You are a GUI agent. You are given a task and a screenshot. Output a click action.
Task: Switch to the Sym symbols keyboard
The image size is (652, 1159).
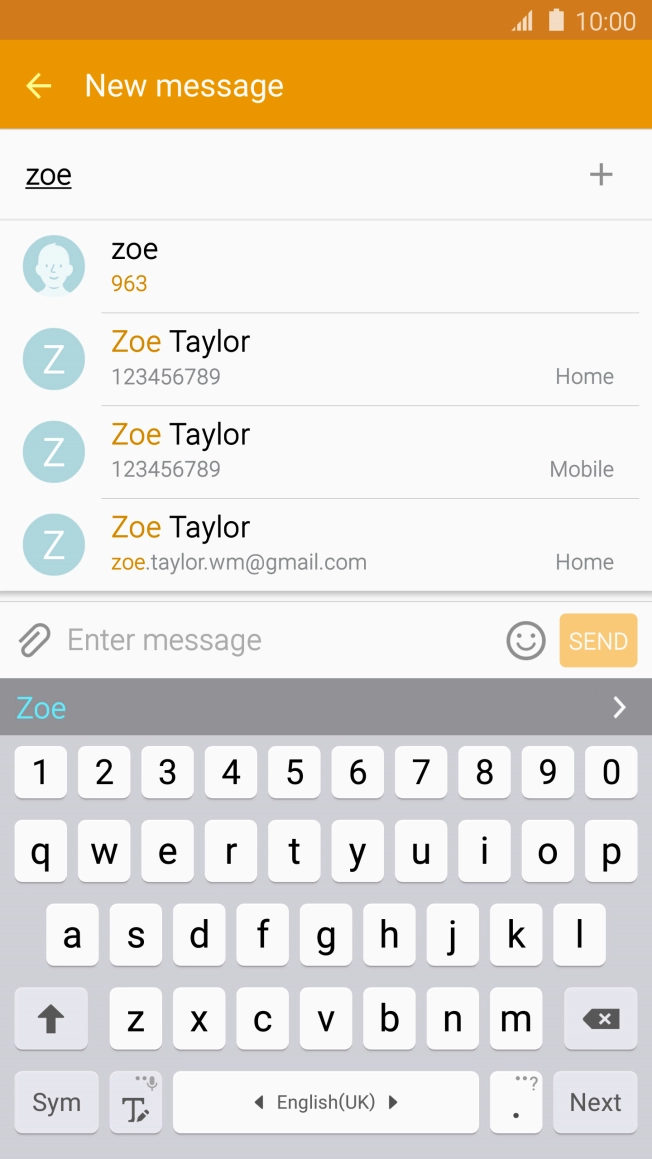56,1102
